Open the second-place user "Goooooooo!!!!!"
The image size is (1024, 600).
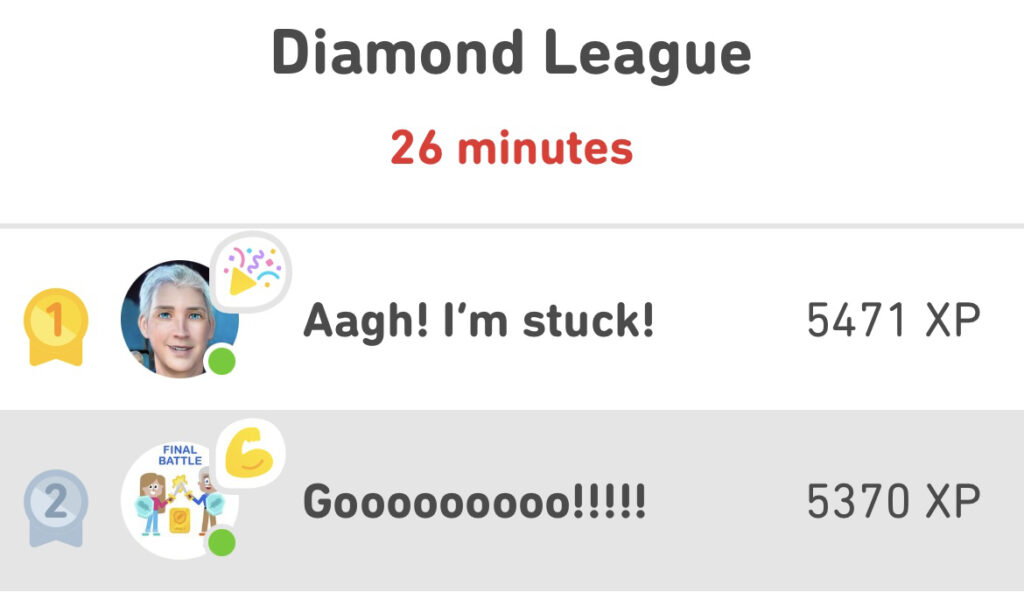point(475,502)
